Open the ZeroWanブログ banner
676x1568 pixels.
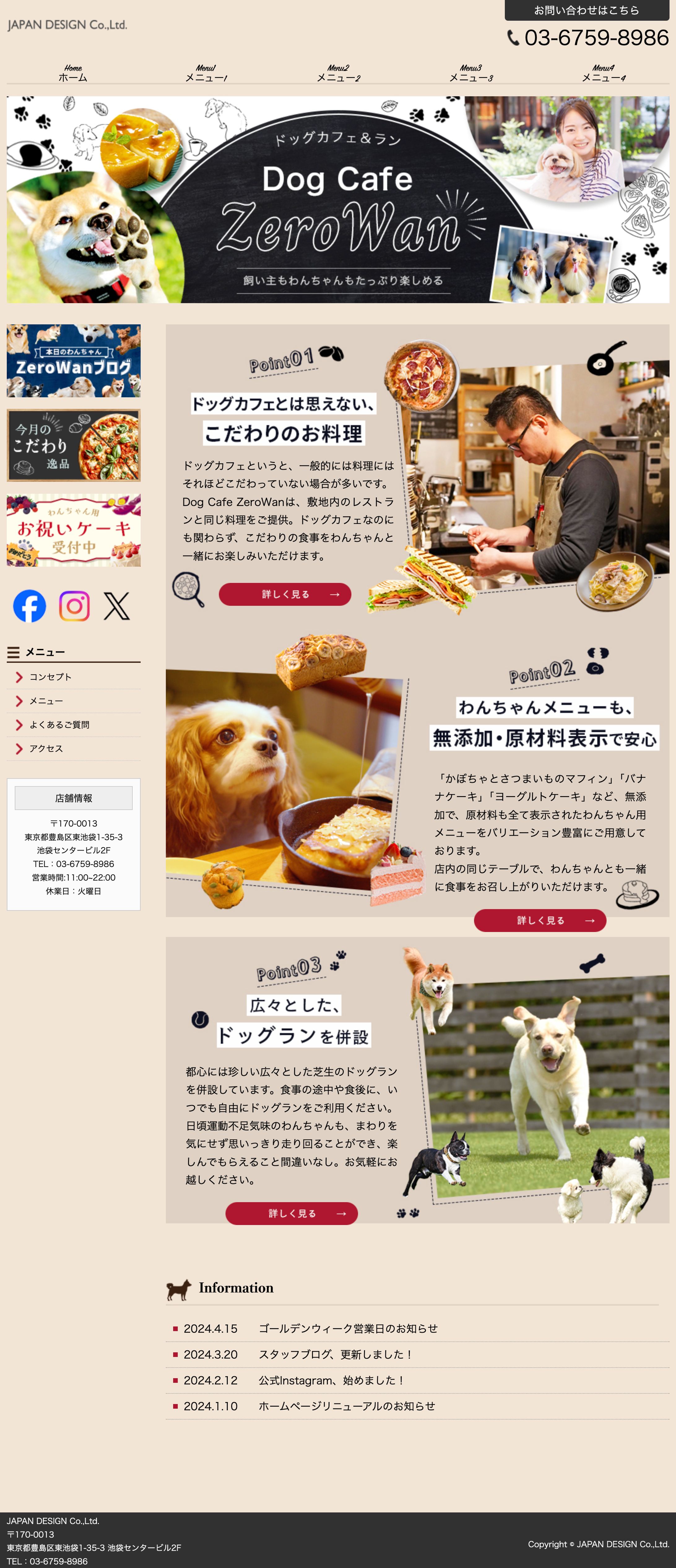74,361
